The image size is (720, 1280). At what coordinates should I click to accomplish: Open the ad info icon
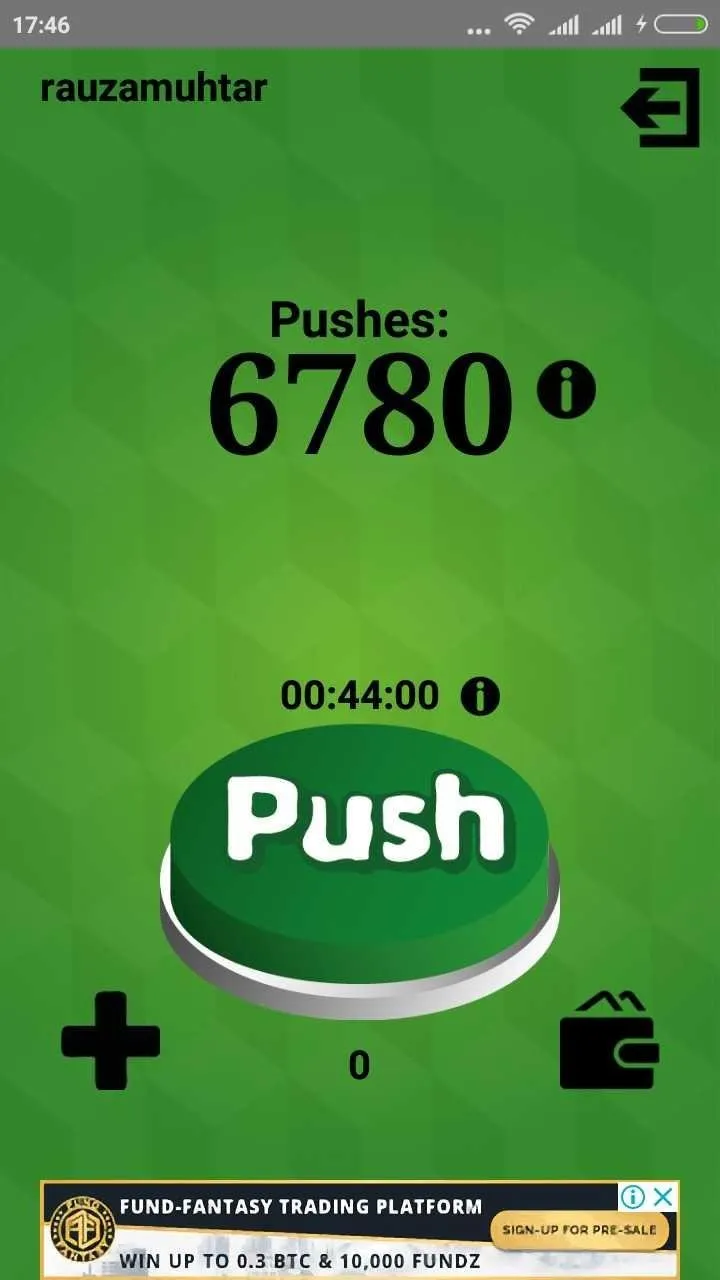tap(633, 1197)
